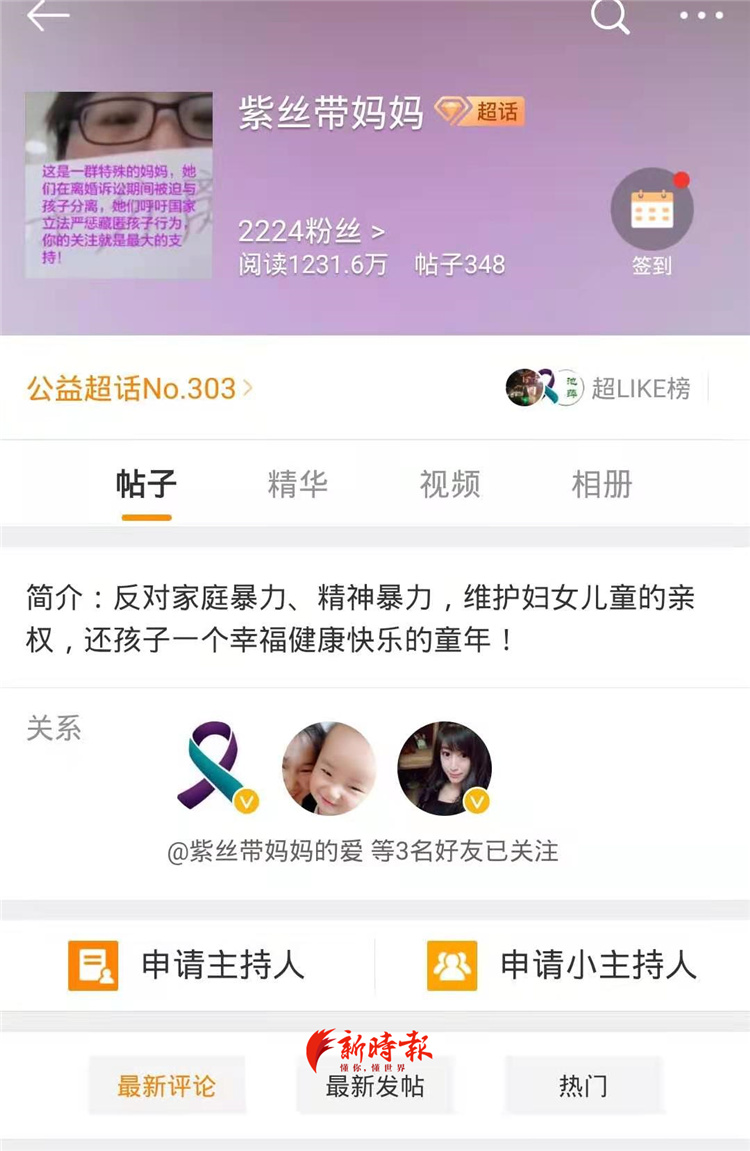Open the baby photo friend's profile

coord(328,768)
